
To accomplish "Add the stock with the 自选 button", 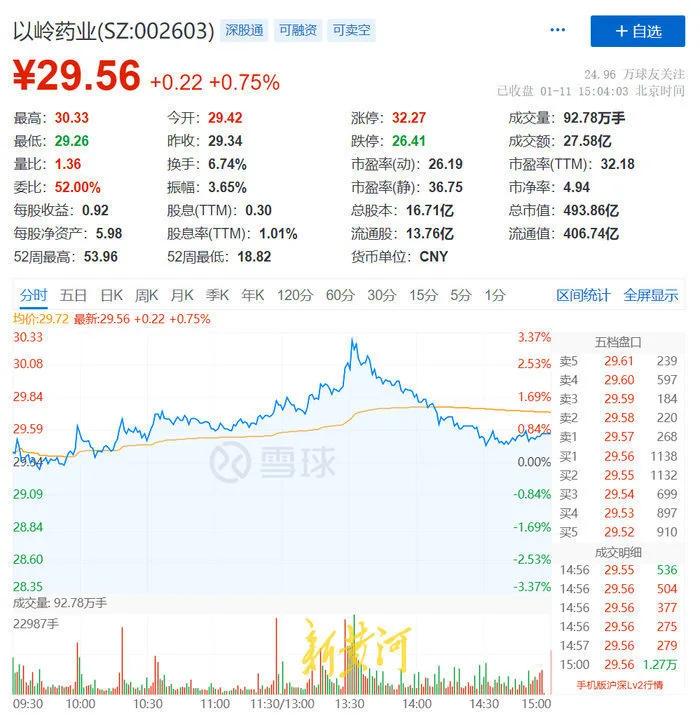I will pyautogui.click(x=637, y=31).
